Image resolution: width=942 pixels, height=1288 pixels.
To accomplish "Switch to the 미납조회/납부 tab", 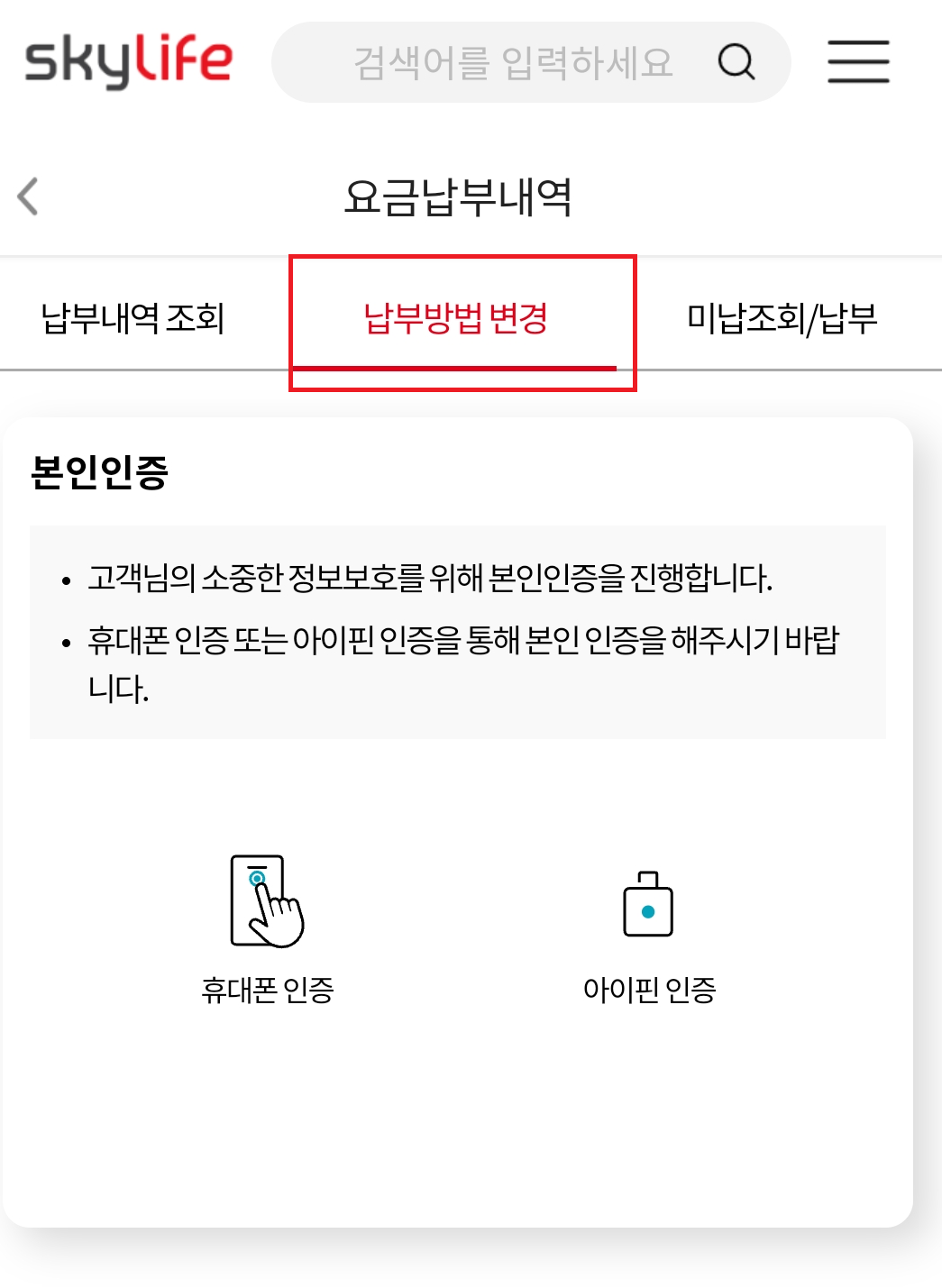I will pos(784,315).
